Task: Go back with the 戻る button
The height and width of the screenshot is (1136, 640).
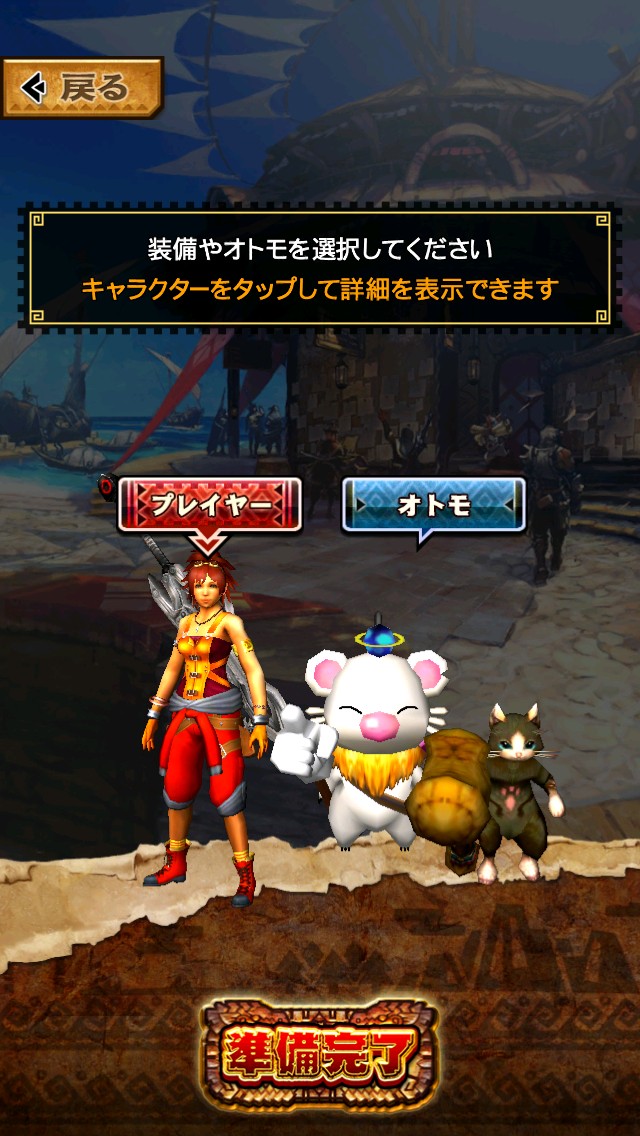Action: (x=82, y=88)
